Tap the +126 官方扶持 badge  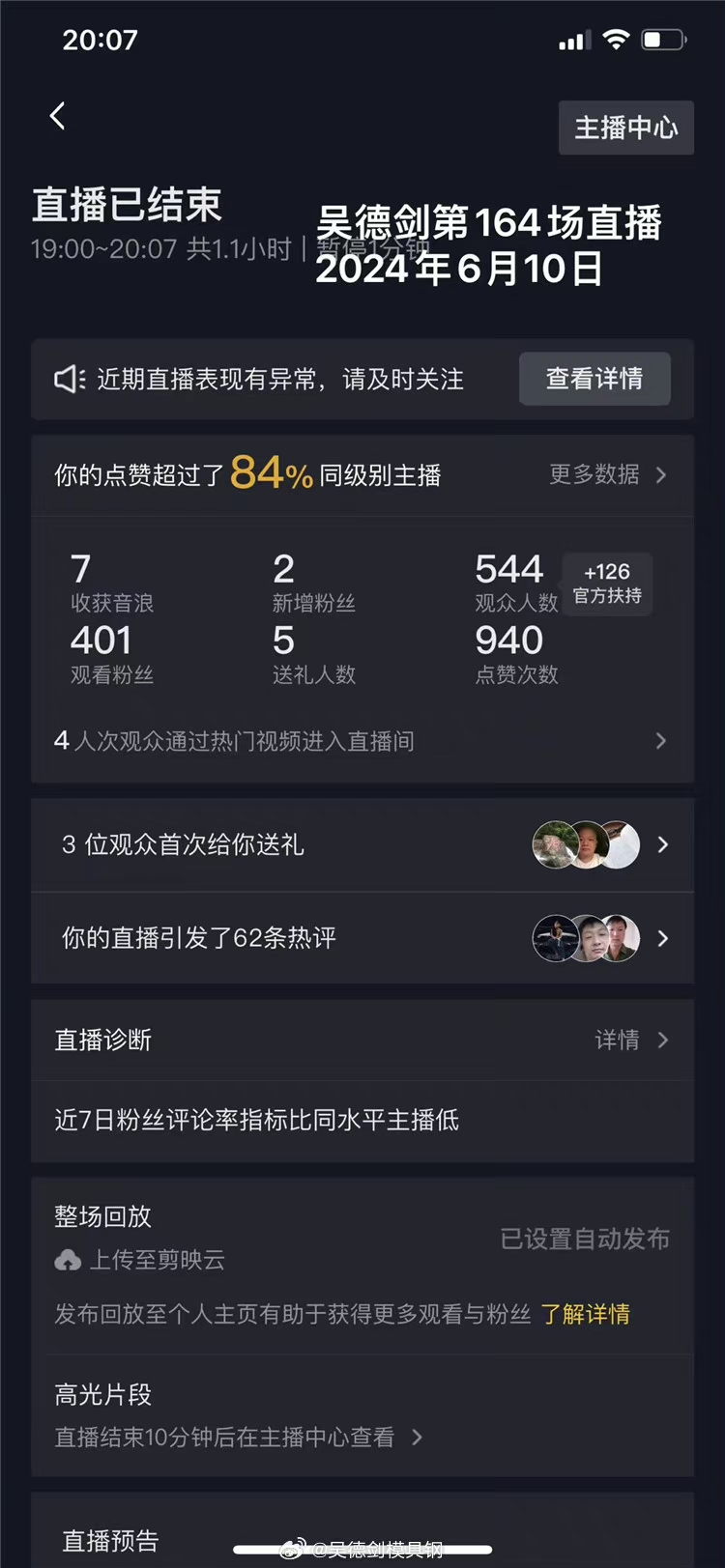click(x=608, y=584)
